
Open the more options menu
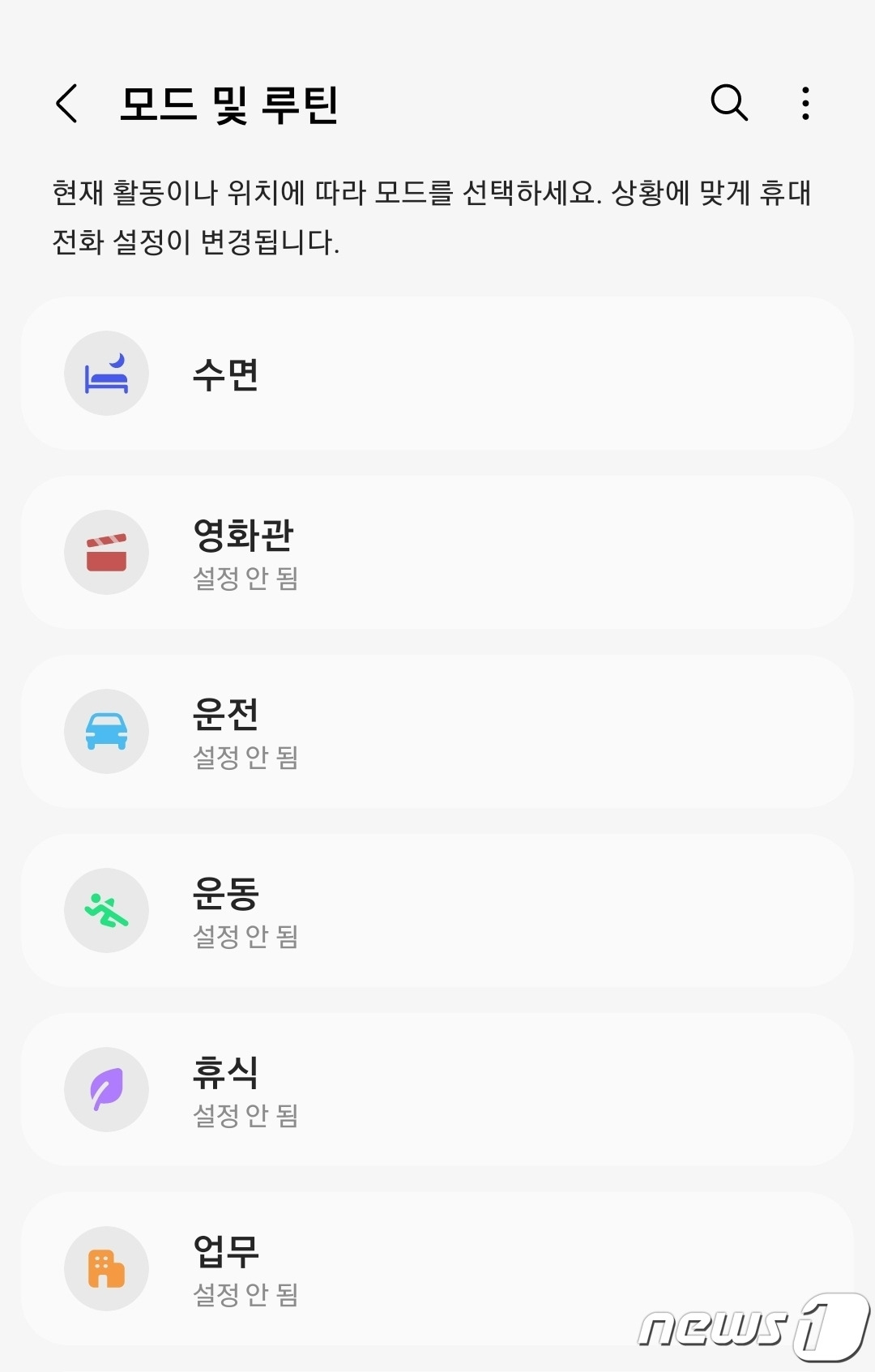tap(805, 104)
